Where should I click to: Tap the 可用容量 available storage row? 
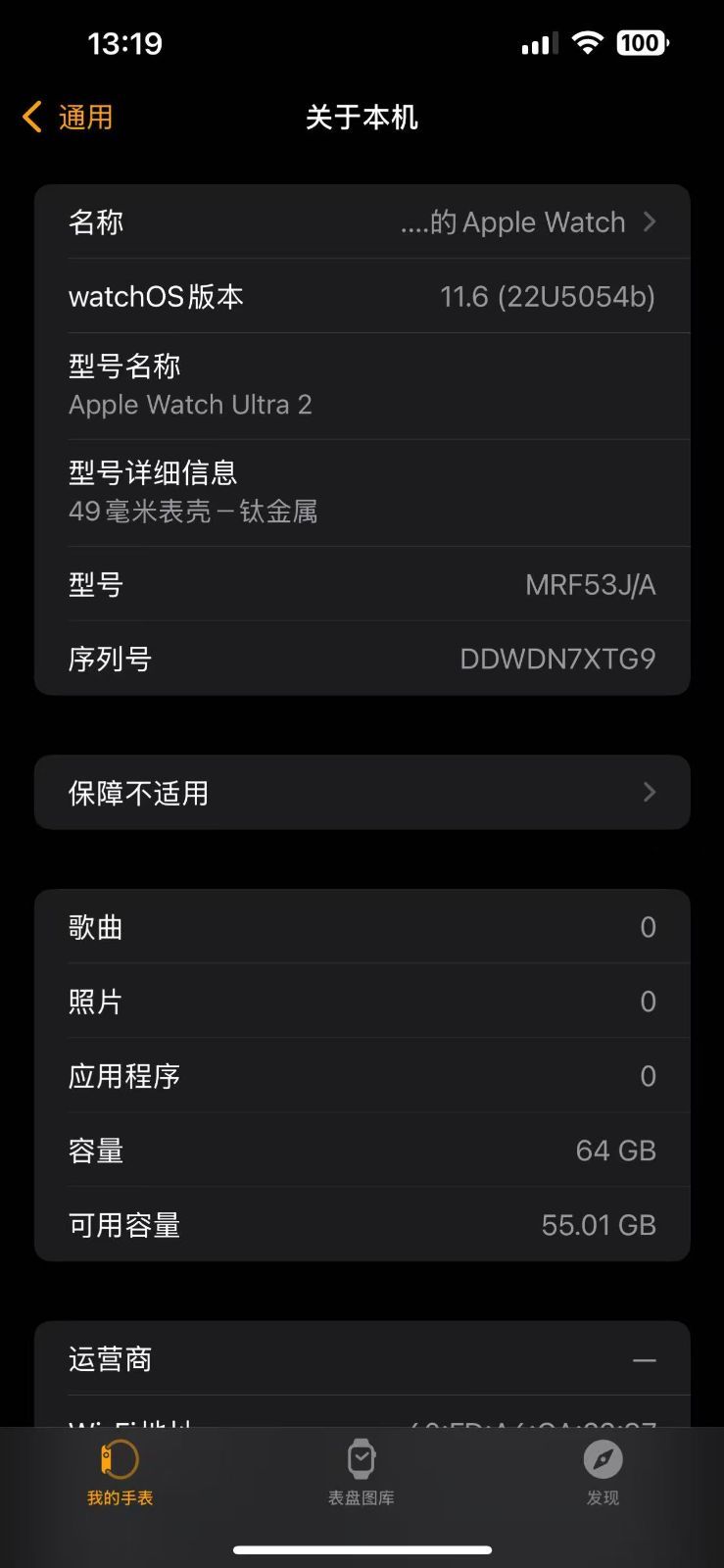coord(362,1224)
